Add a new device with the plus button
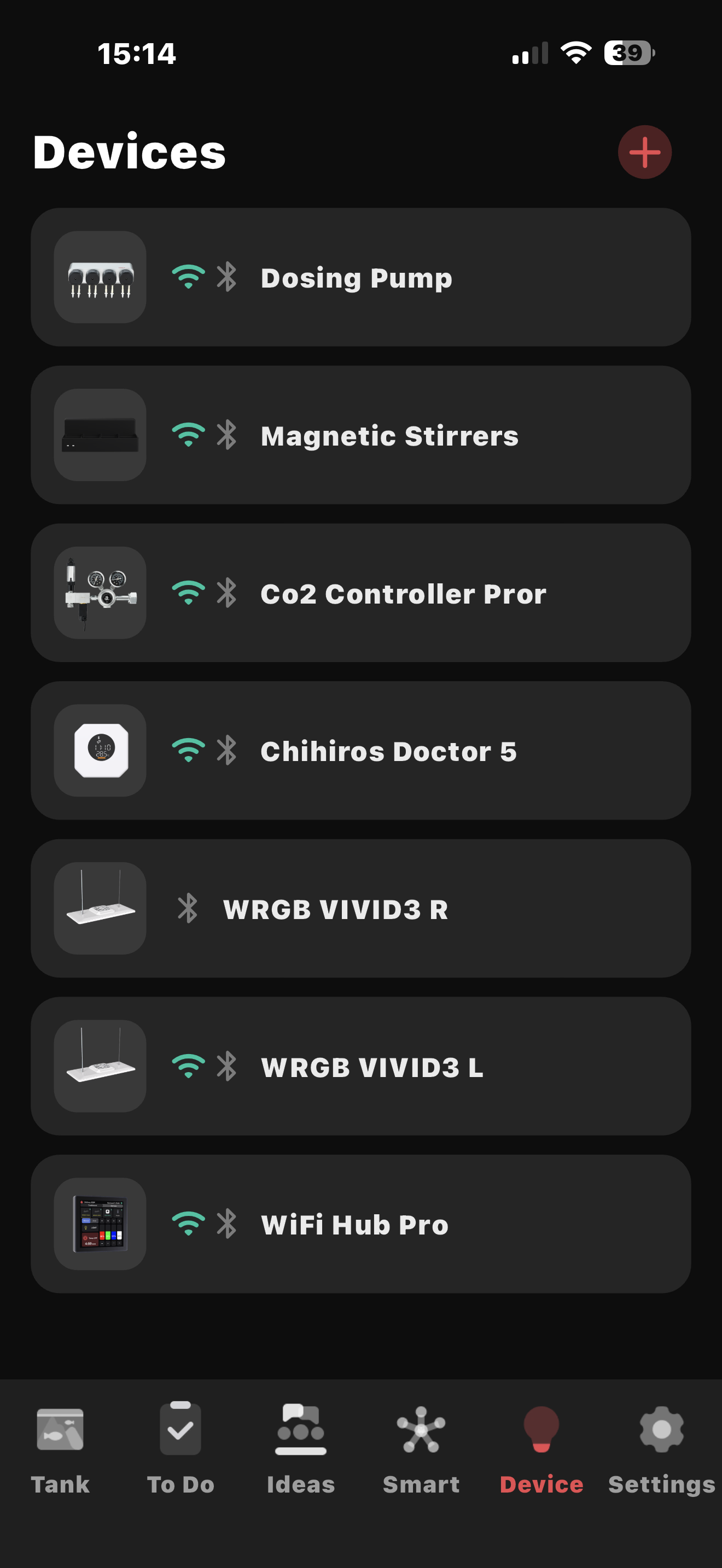 644,152
